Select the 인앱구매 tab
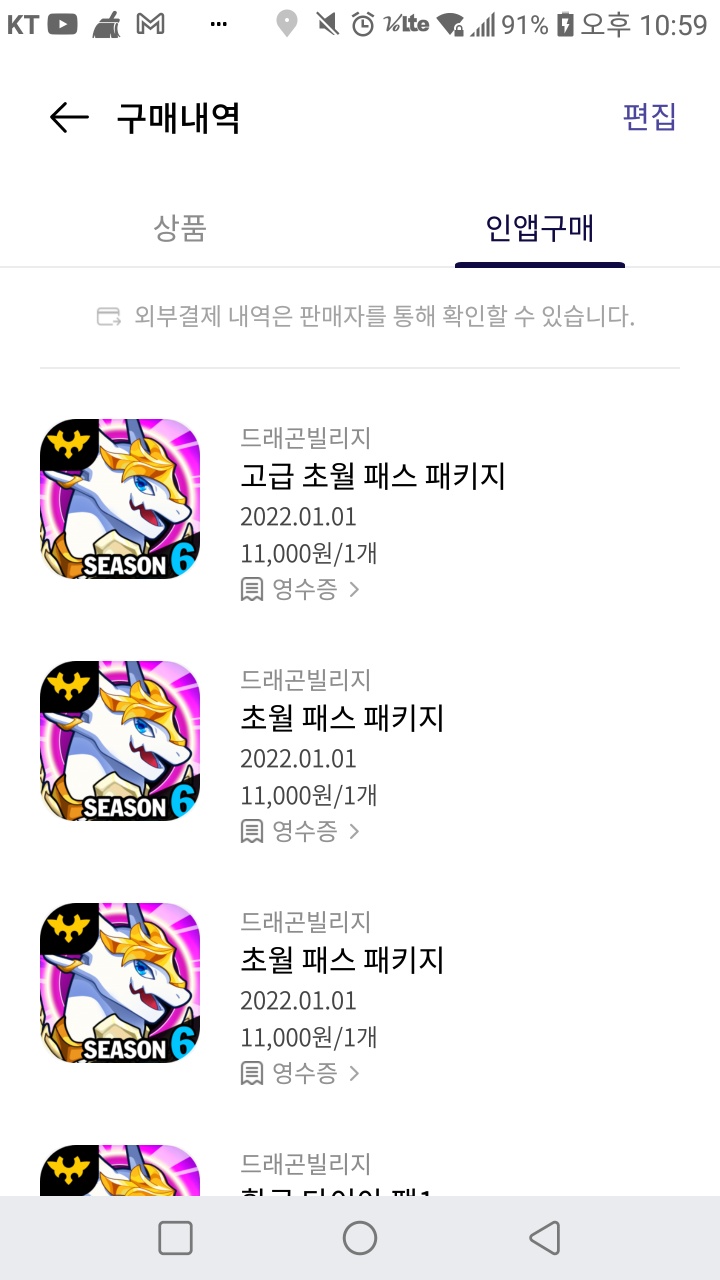The width and height of the screenshot is (720, 1280). point(540,228)
